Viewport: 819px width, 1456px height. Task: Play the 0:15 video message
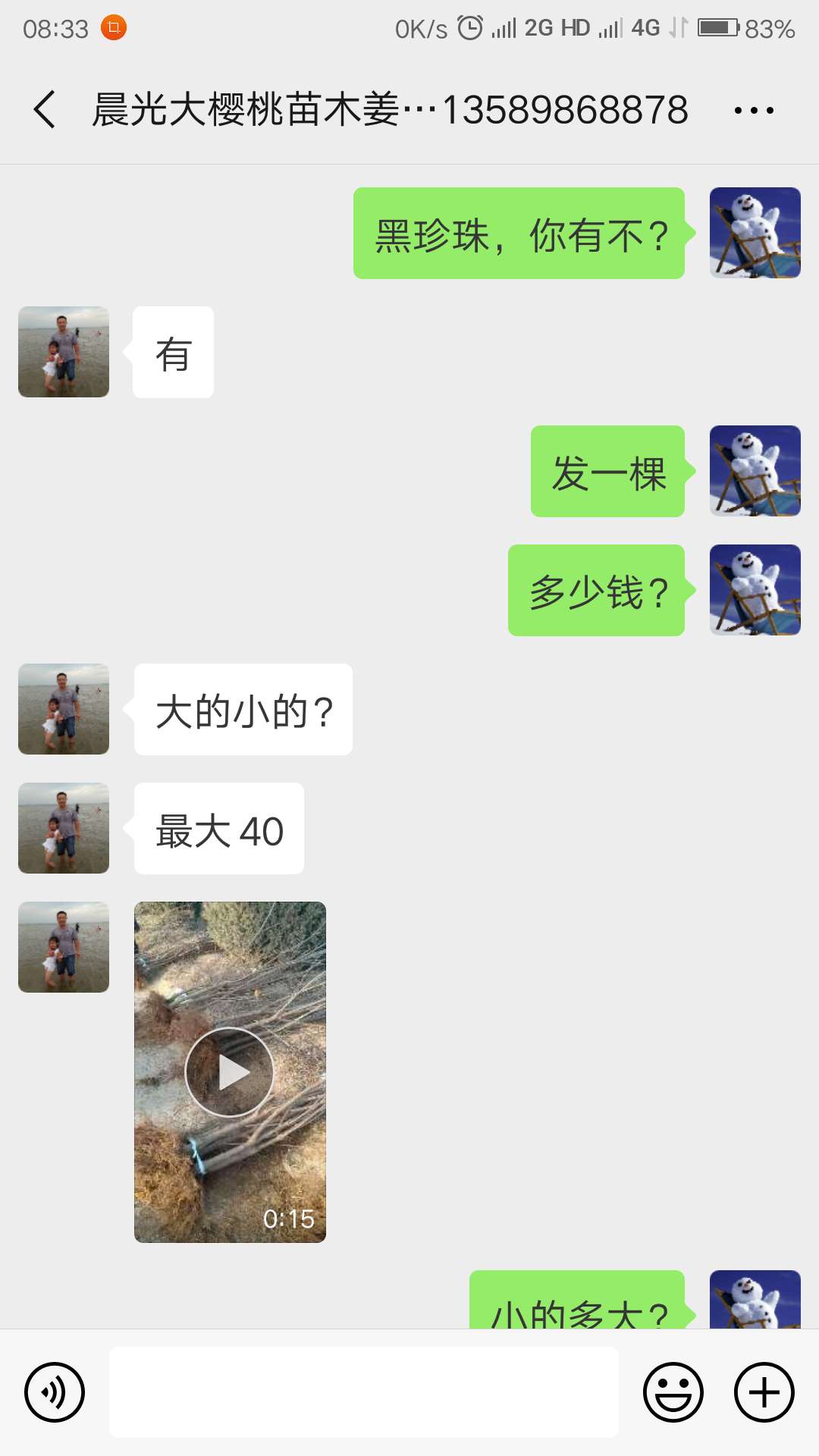[230, 1072]
